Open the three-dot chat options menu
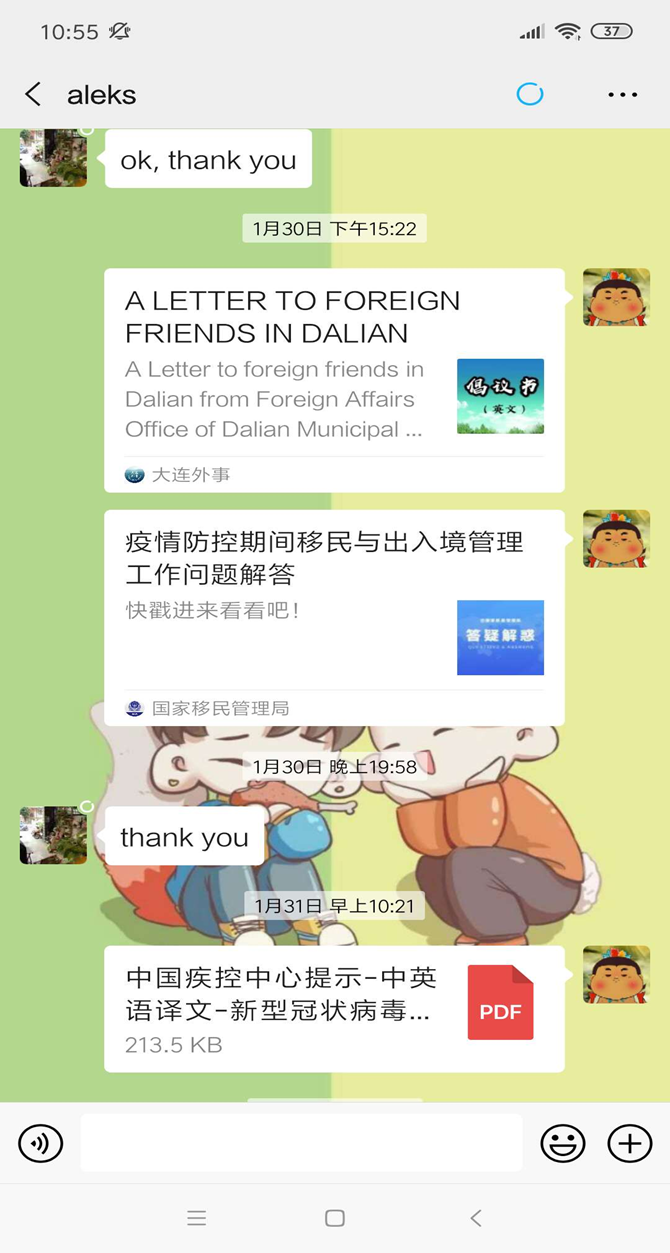This screenshot has width=670, height=1253. (622, 95)
